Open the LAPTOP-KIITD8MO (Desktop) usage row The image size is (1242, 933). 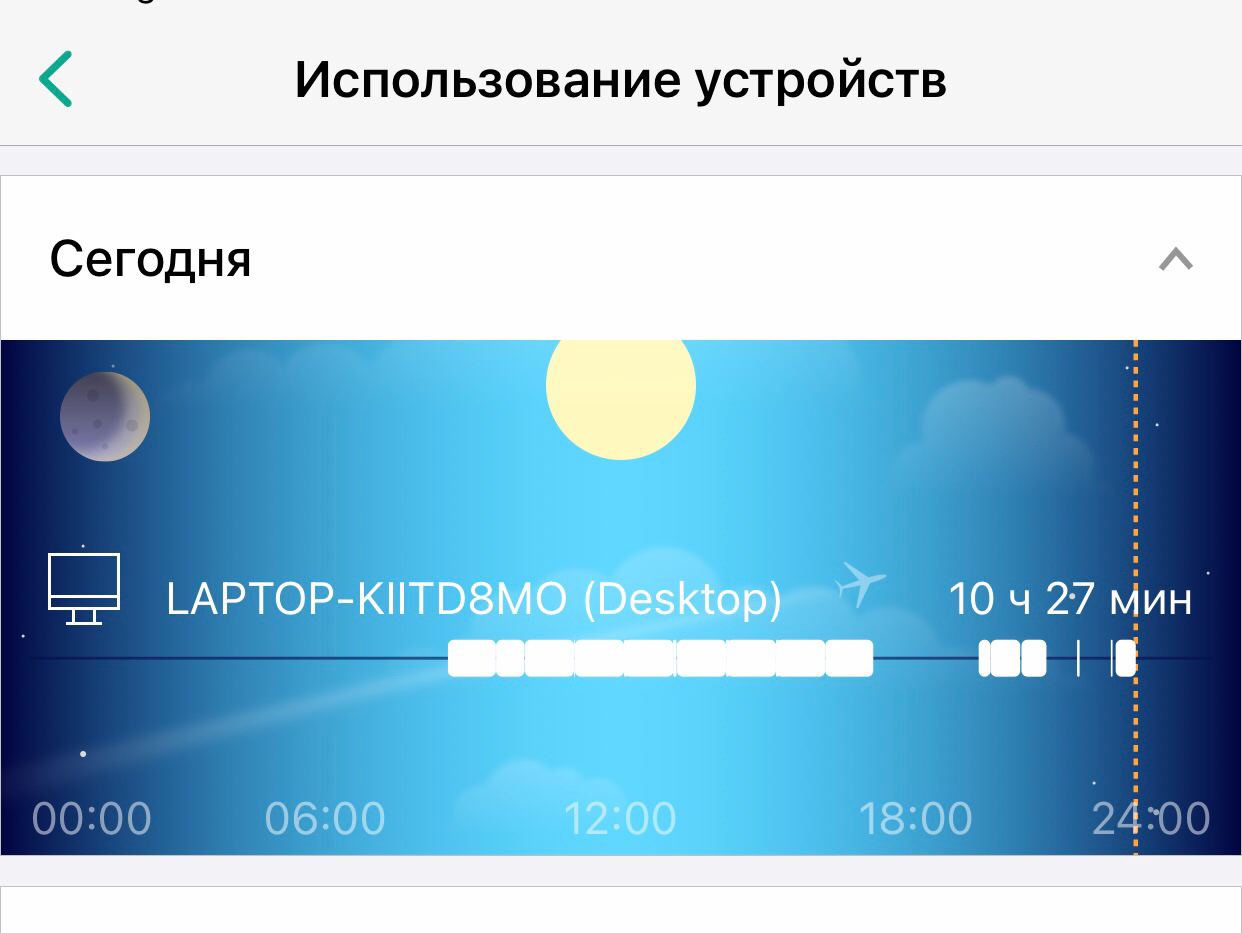[475, 599]
